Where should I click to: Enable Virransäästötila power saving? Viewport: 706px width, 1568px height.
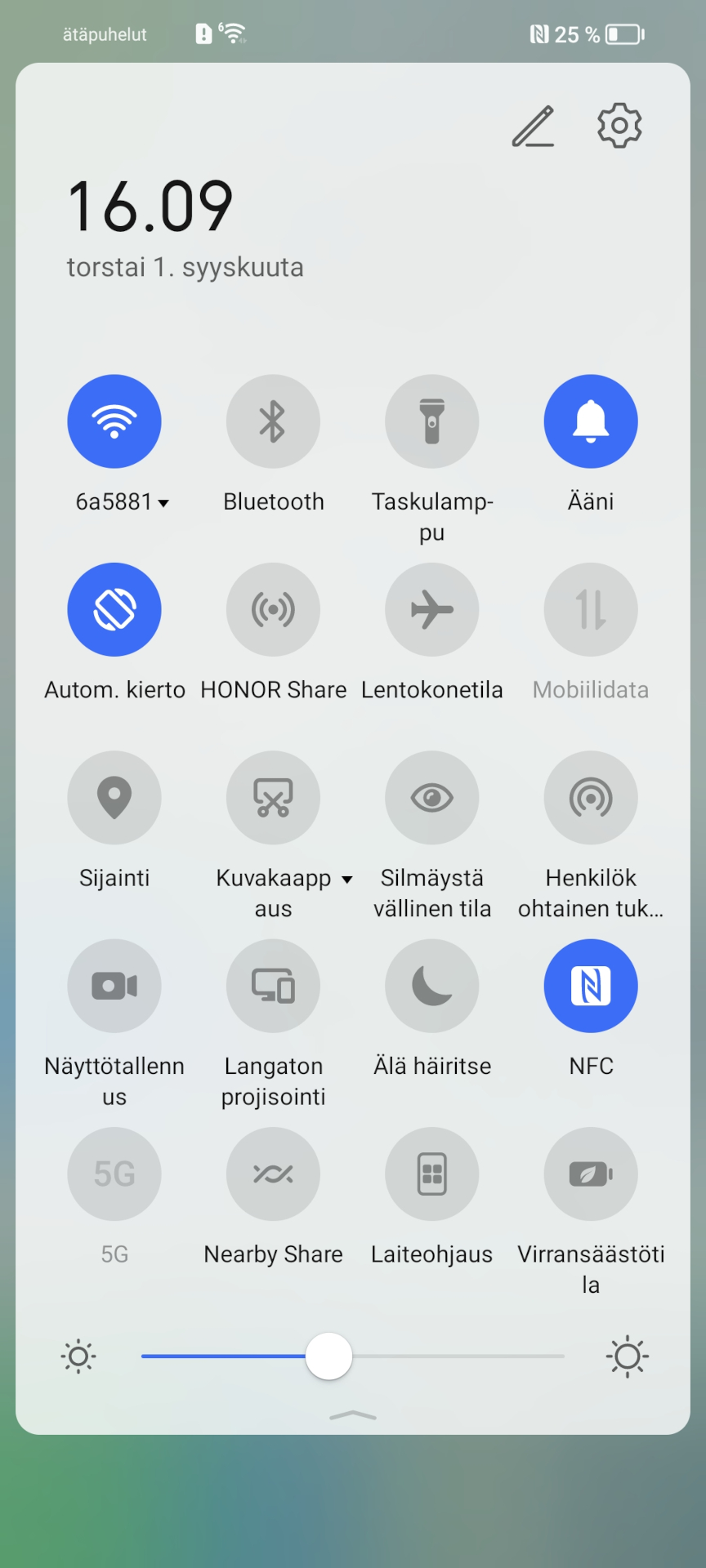tap(591, 1174)
